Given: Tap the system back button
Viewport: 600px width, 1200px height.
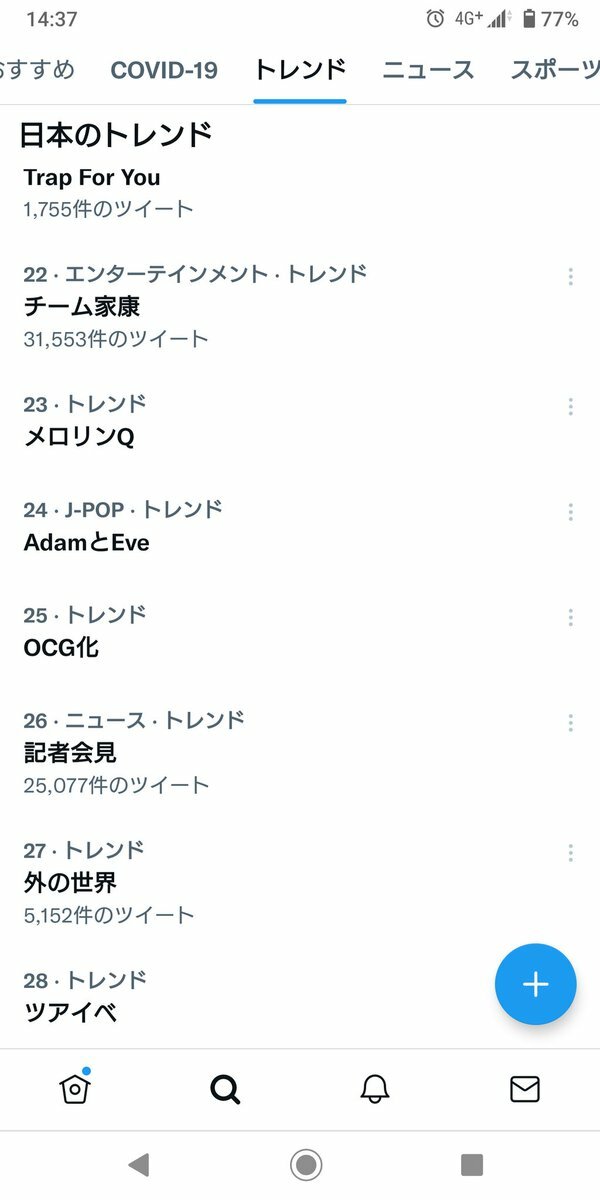Looking at the screenshot, I should [x=139, y=1164].
